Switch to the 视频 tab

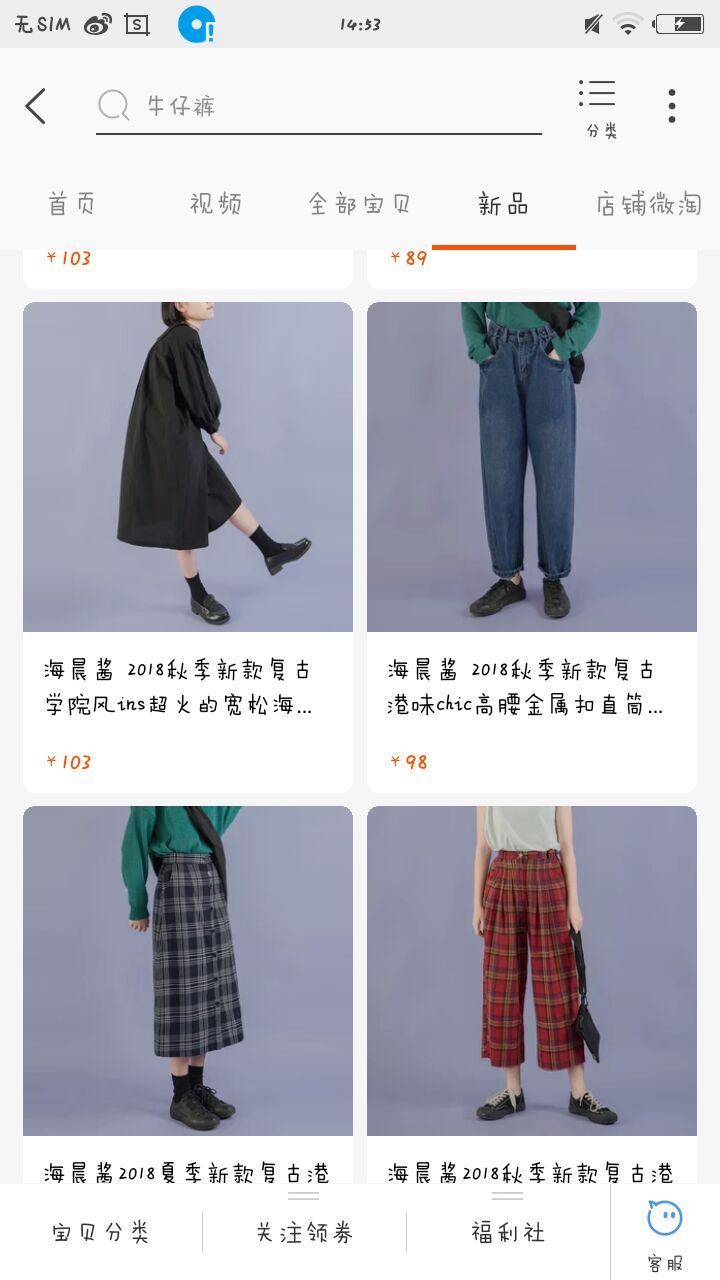(x=215, y=205)
